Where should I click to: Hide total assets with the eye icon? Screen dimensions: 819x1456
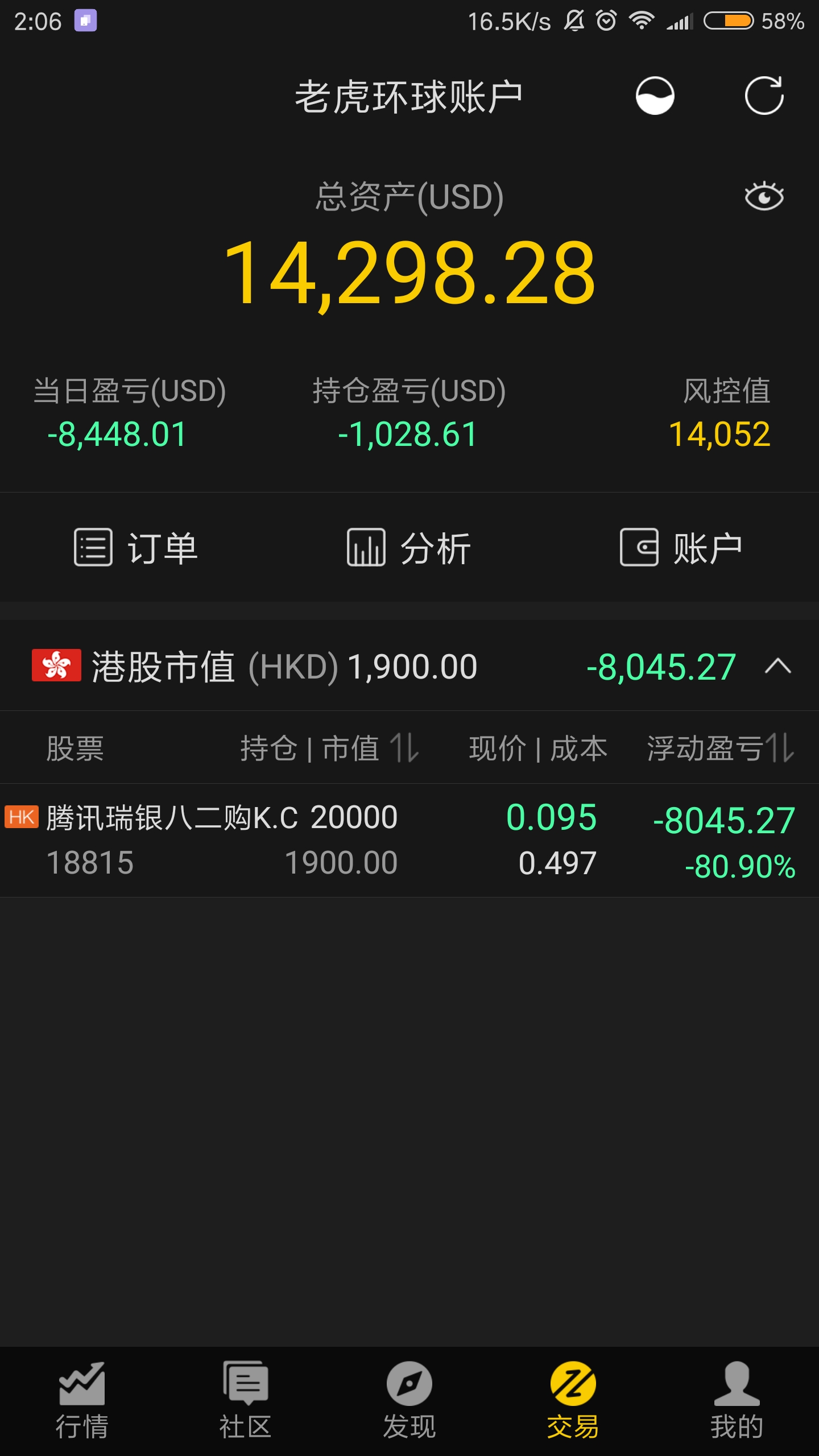[x=764, y=196]
